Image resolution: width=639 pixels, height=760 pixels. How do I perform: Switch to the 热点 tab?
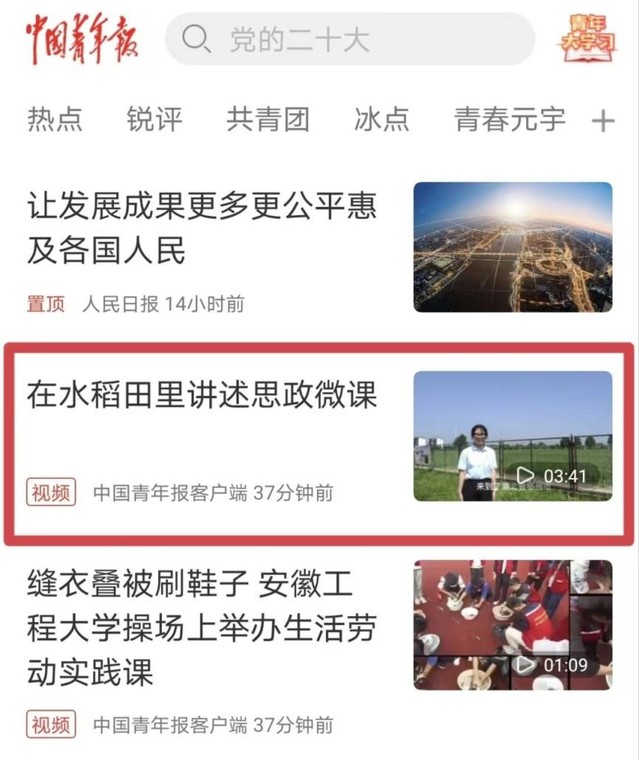point(55,120)
